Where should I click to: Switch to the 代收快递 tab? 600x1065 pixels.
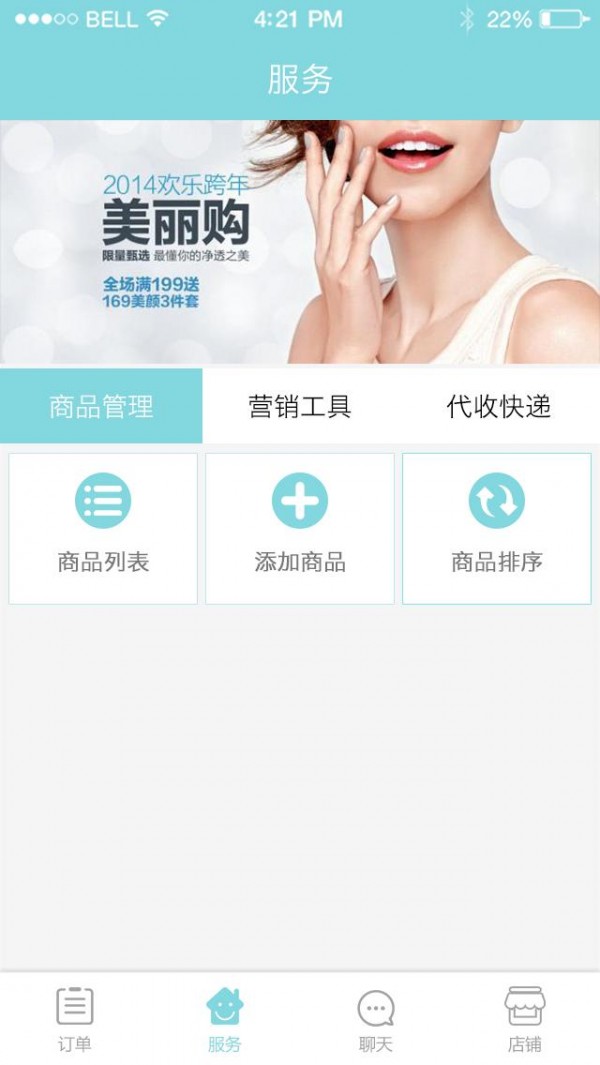(x=499, y=406)
